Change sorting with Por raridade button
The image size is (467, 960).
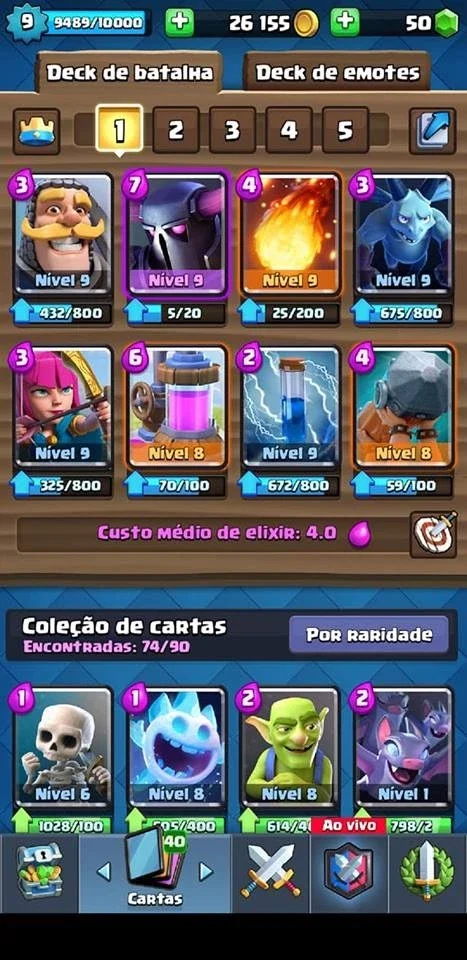click(369, 635)
